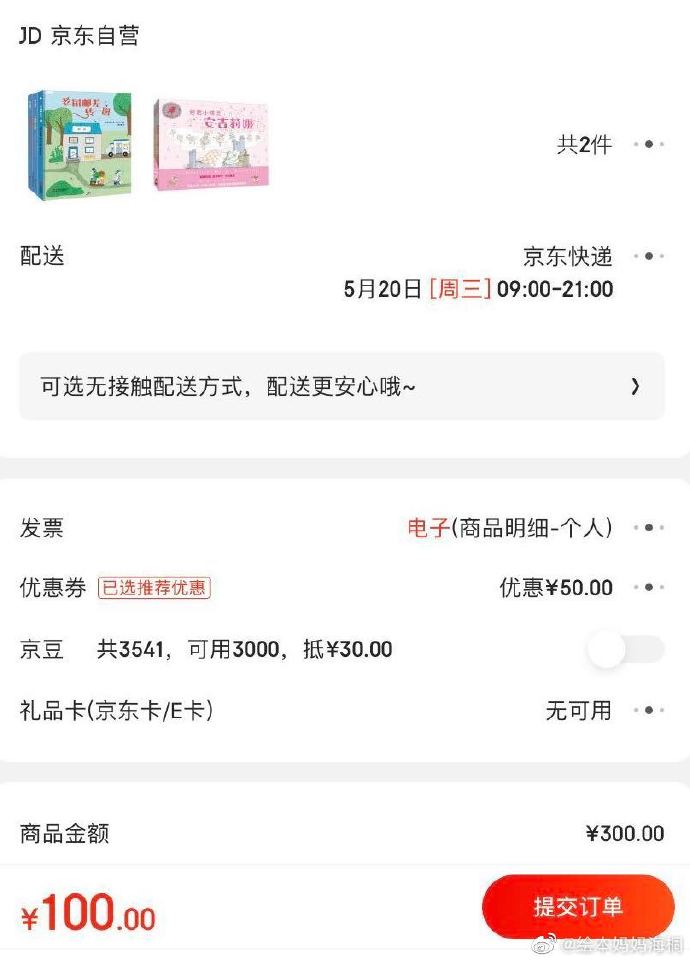Submit the order with 提交订单
The width and height of the screenshot is (690, 962).
[x=578, y=906]
